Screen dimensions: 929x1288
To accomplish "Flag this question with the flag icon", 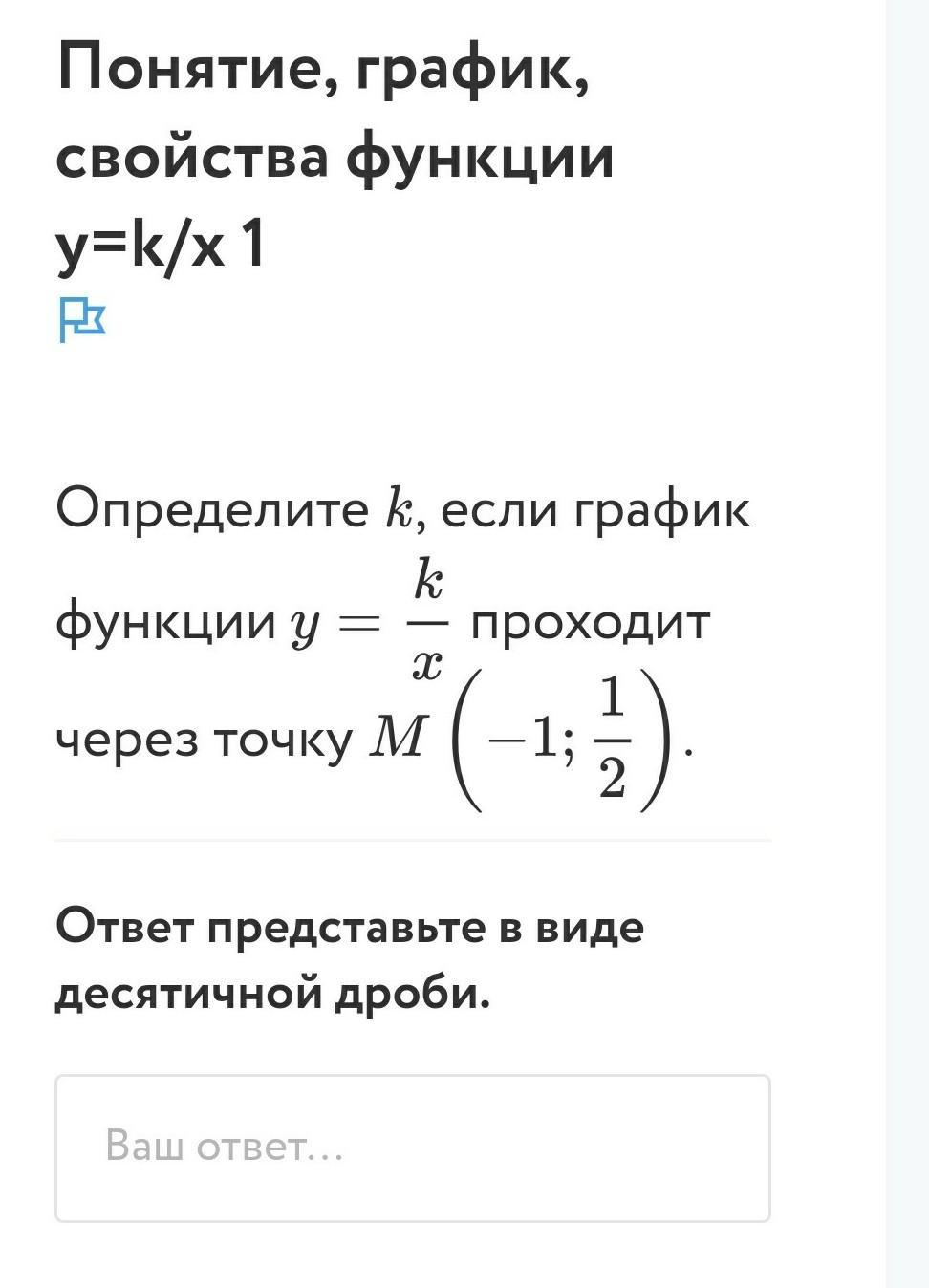I will tap(82, 319).
